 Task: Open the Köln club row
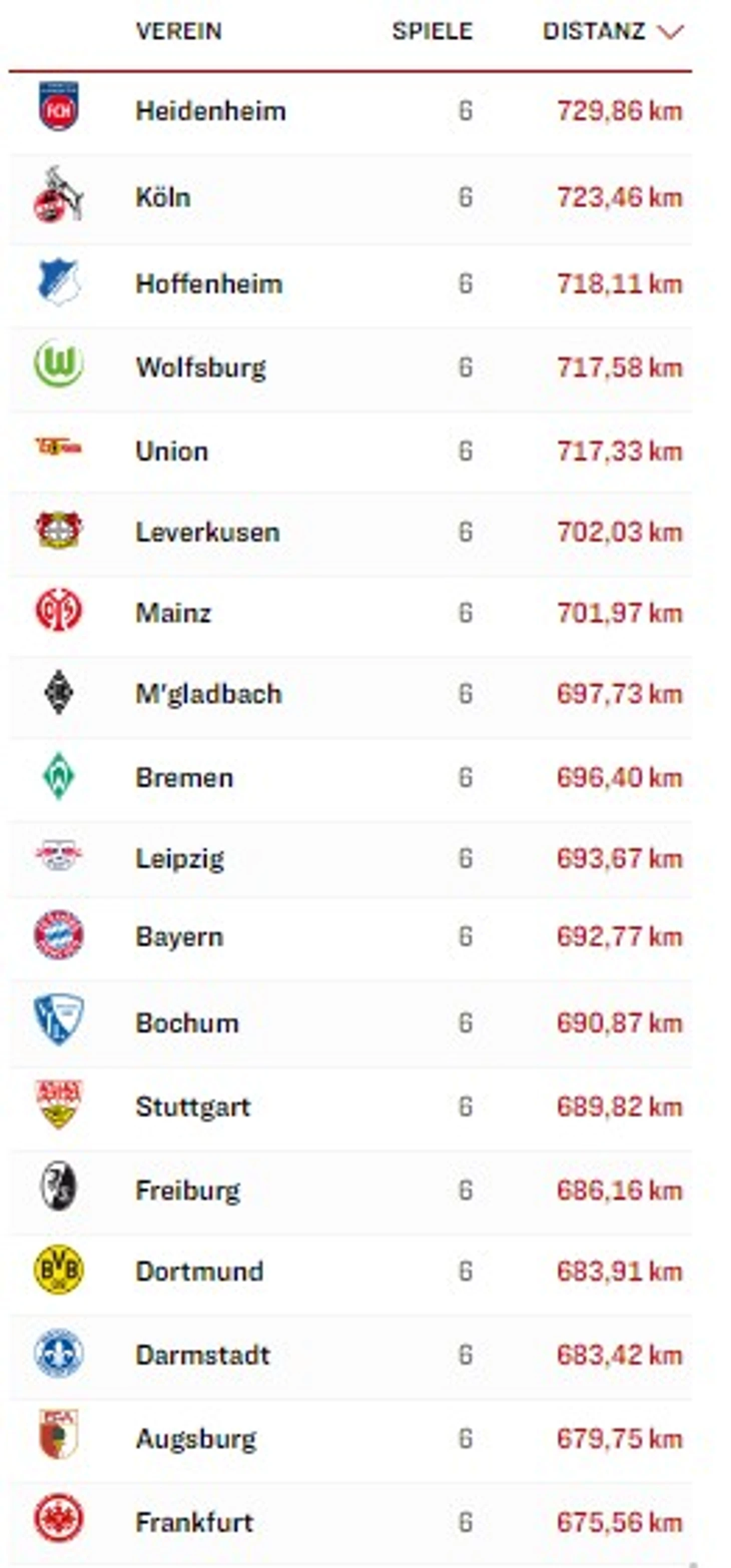coord(350,198)
